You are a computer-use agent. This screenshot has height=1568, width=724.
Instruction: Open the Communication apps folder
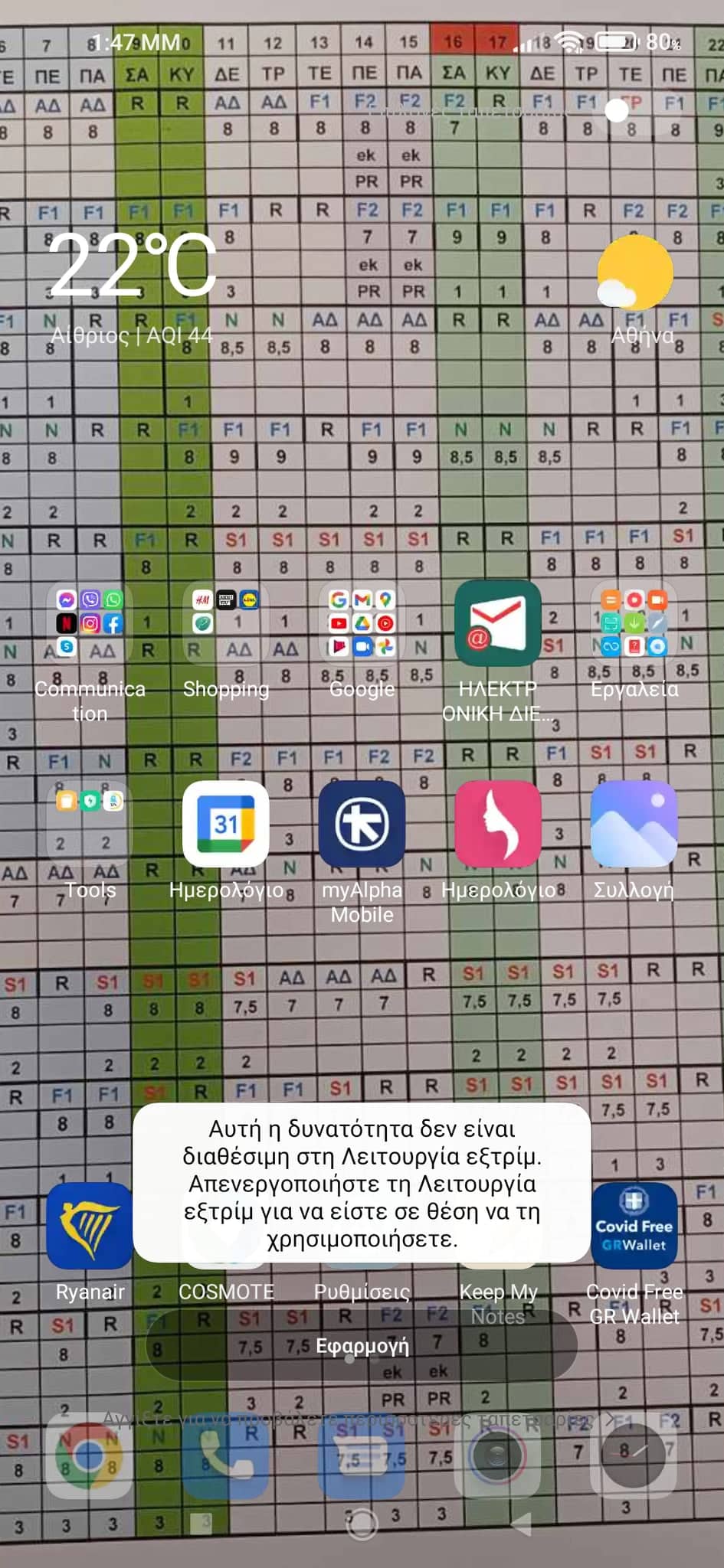pyautogui.click(x=90, y=623)
